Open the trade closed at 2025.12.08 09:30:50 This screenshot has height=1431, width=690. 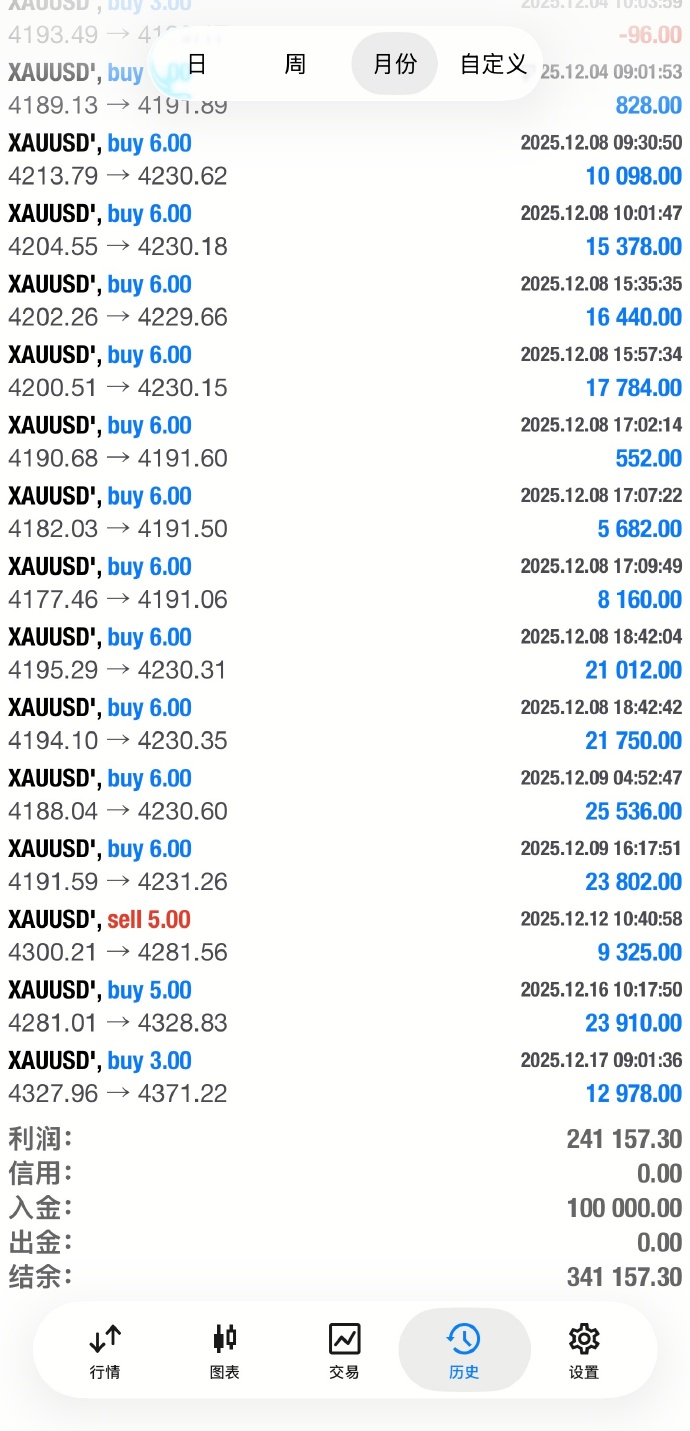click(345, 160)
